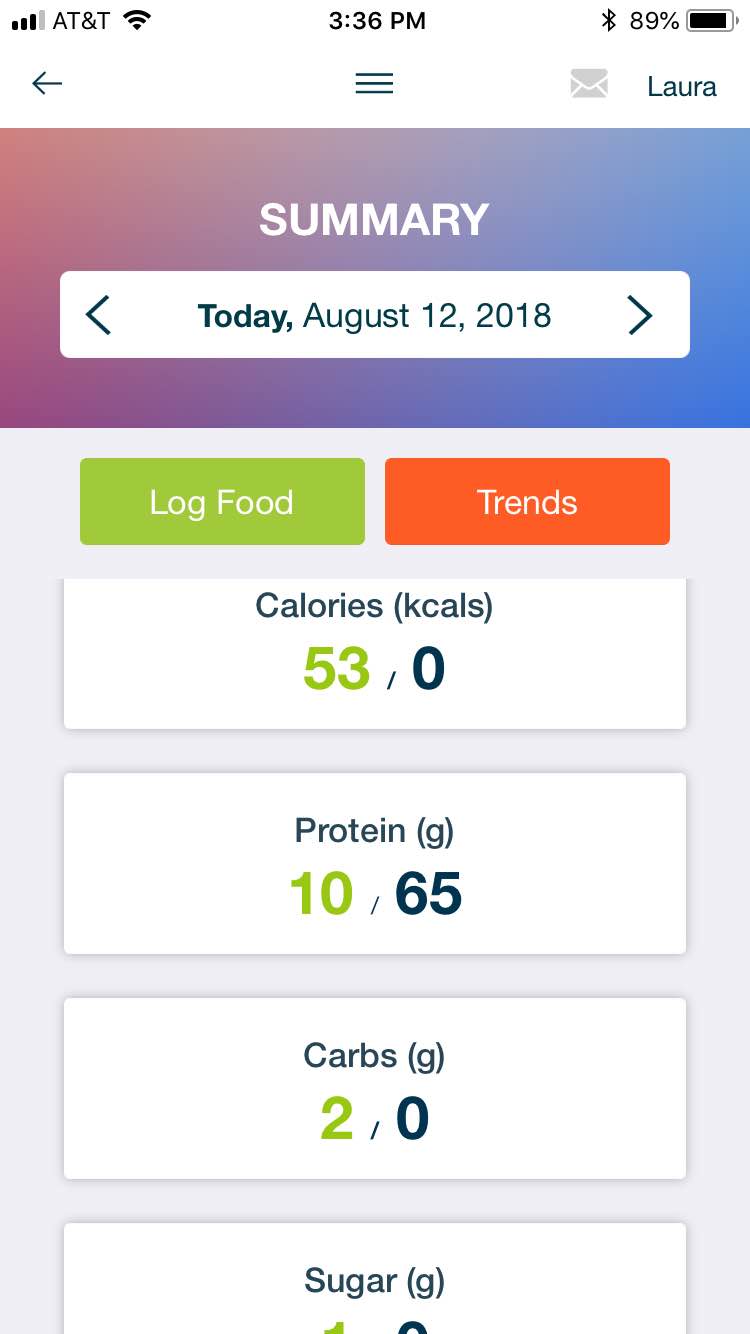View Trends
Screen dimensions: 750x1334
pyautogui.click(x=527, y=501)
